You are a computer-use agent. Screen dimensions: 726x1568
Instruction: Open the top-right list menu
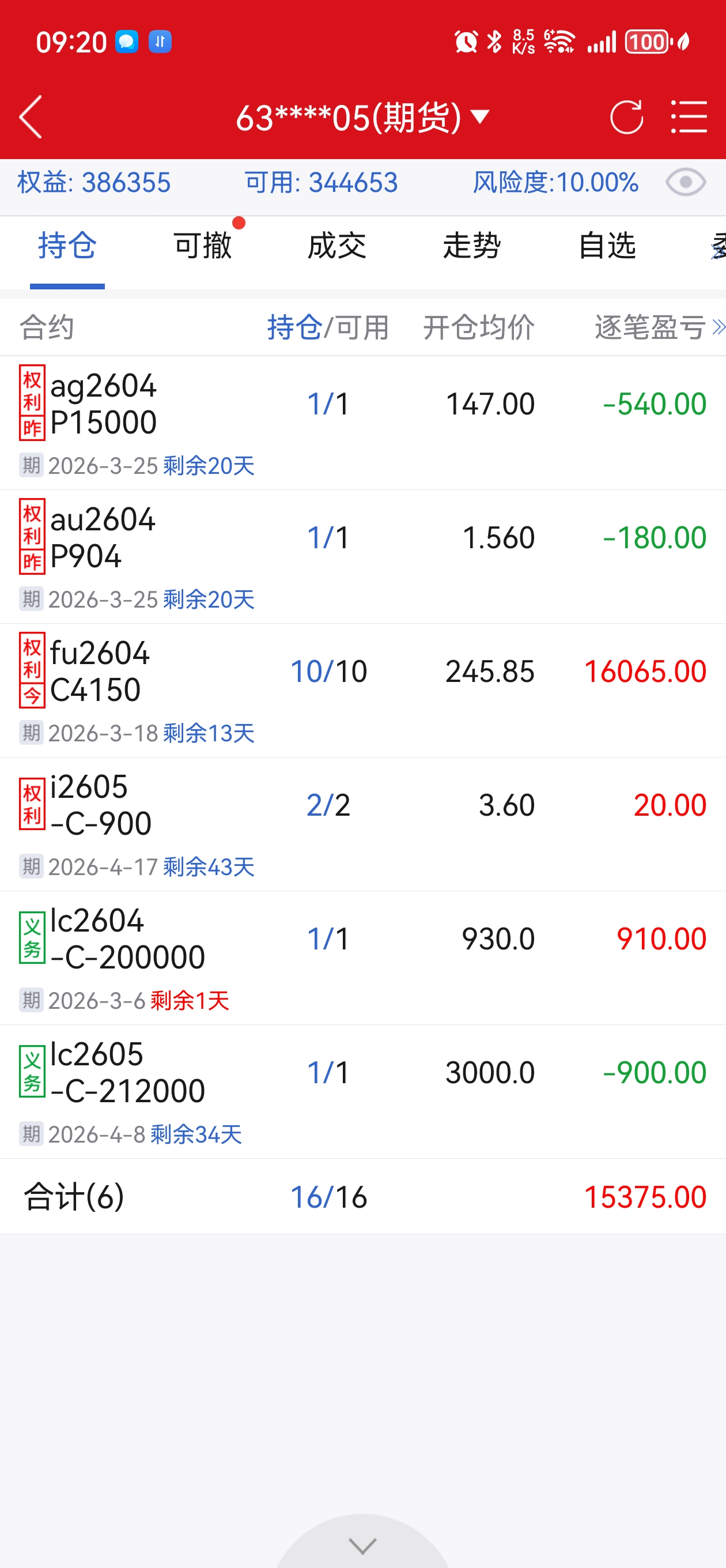(689, 117)
